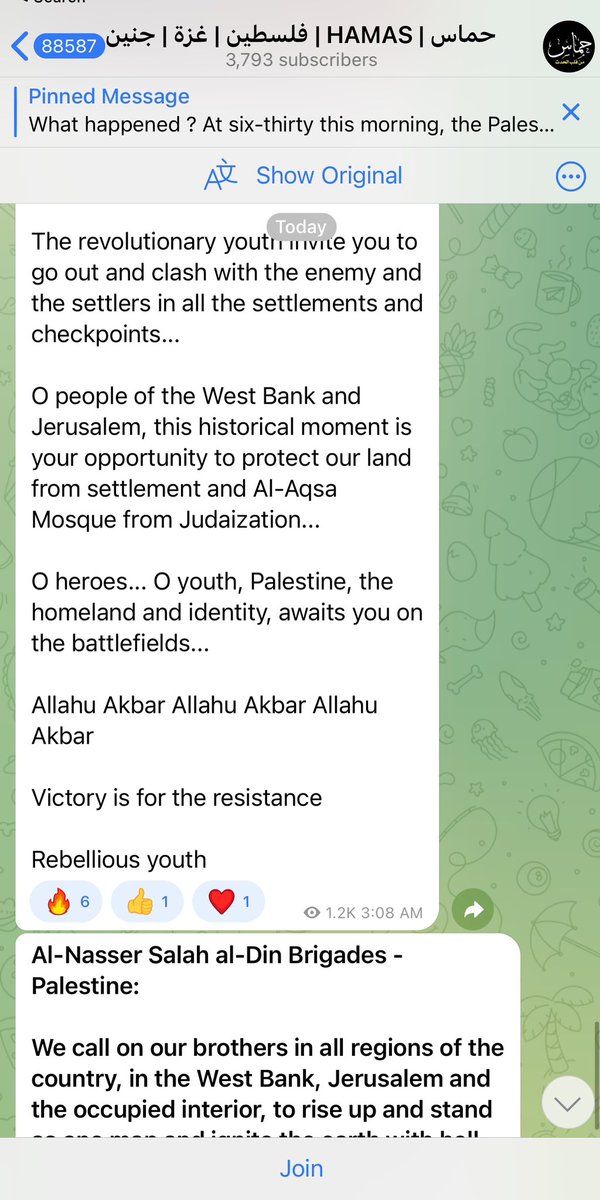Open channel info from the title
This screenshot has width=600, height=1200.
tap(301, 45)
